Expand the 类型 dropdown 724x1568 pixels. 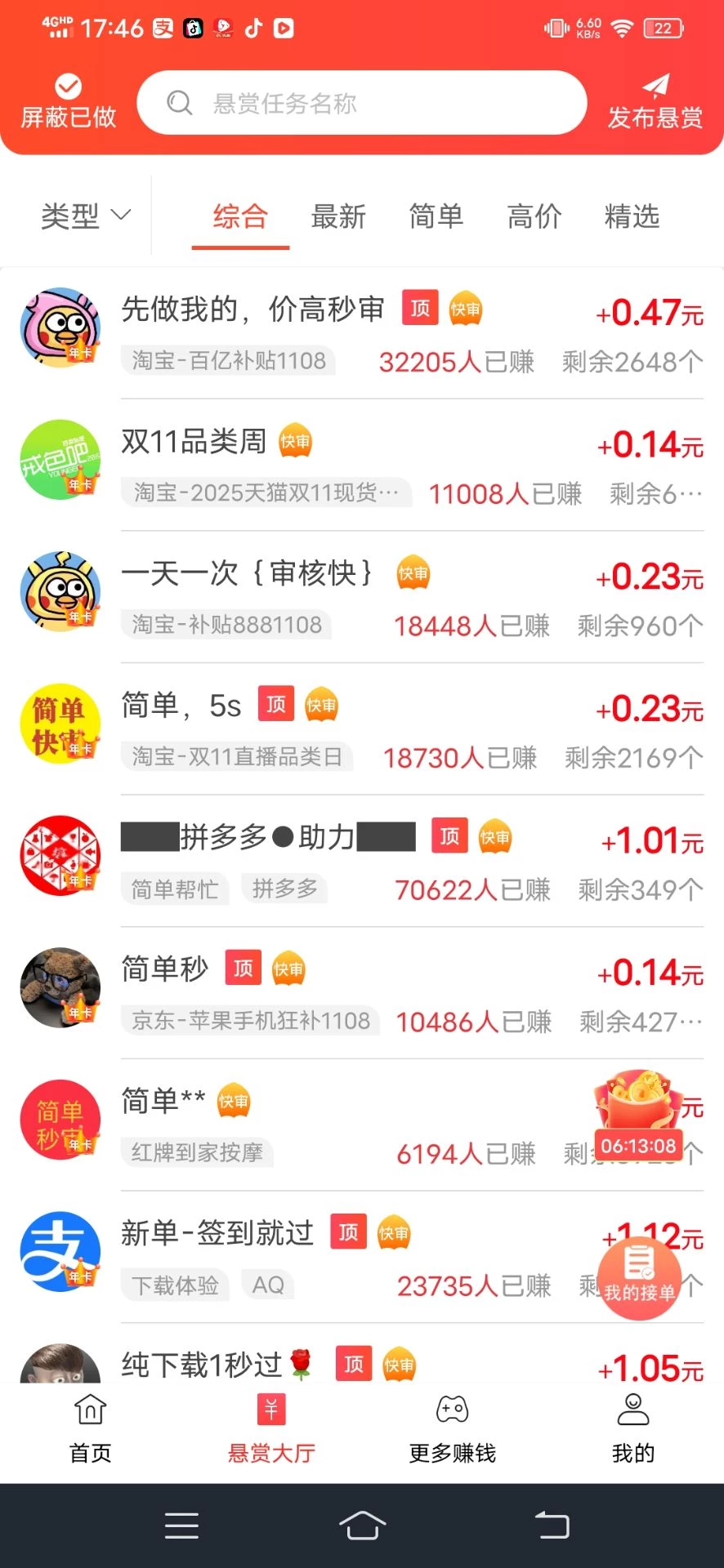85,216
